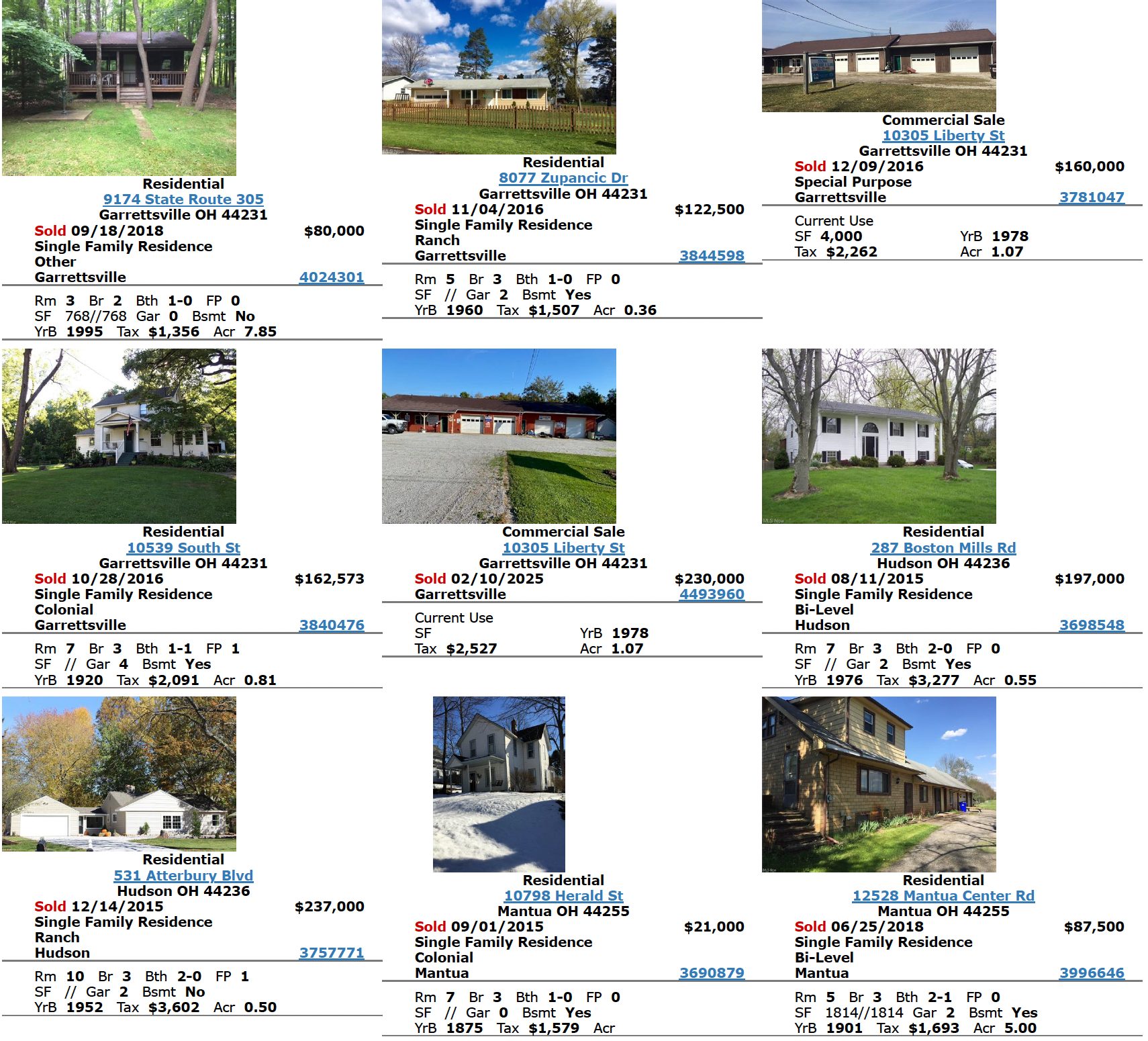The height and width of the screenshot is (1041, 1148).
Task: Open MLS number 3781047
Action: click(1092, 197)
